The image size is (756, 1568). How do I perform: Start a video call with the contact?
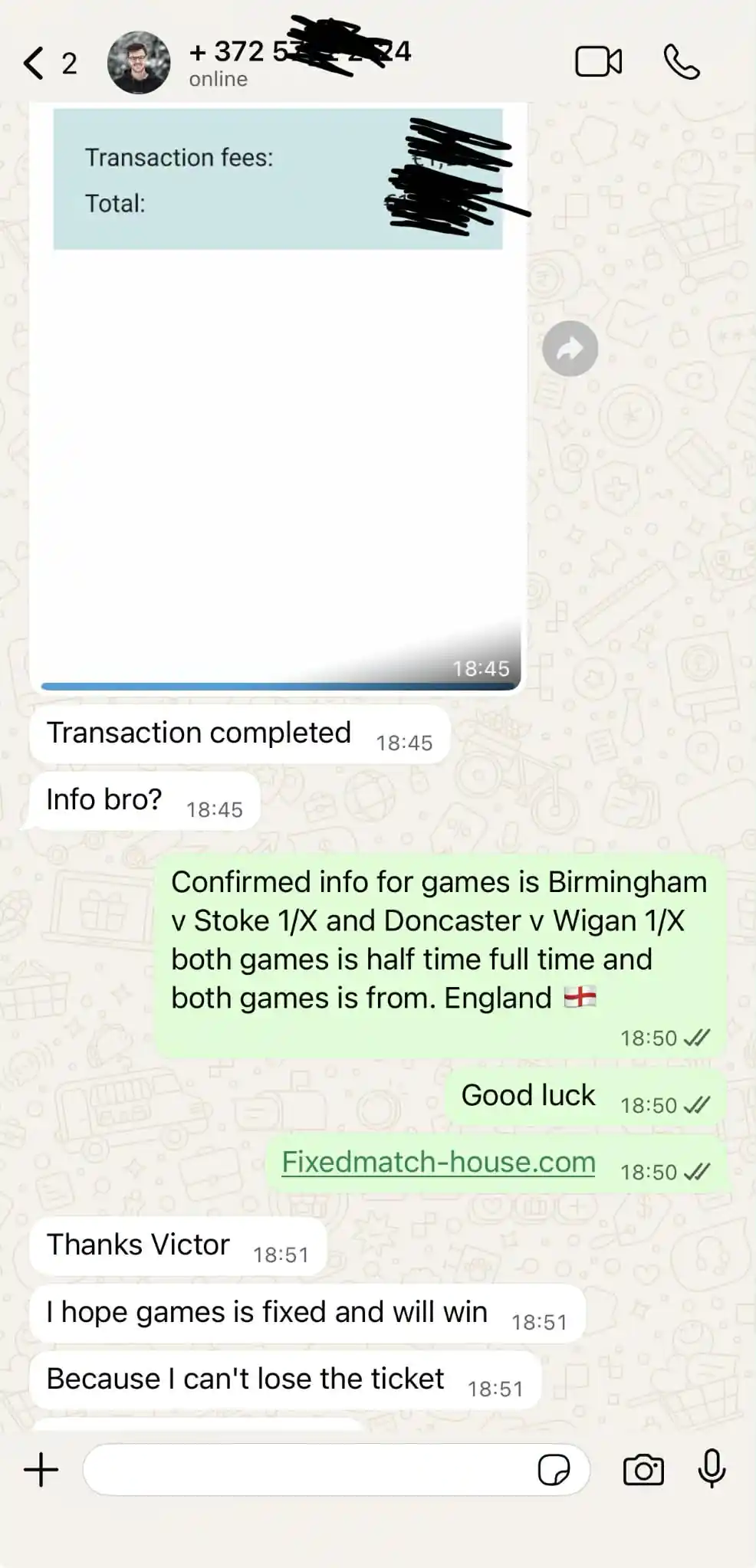pyautogui.click(x=599, y=61)
